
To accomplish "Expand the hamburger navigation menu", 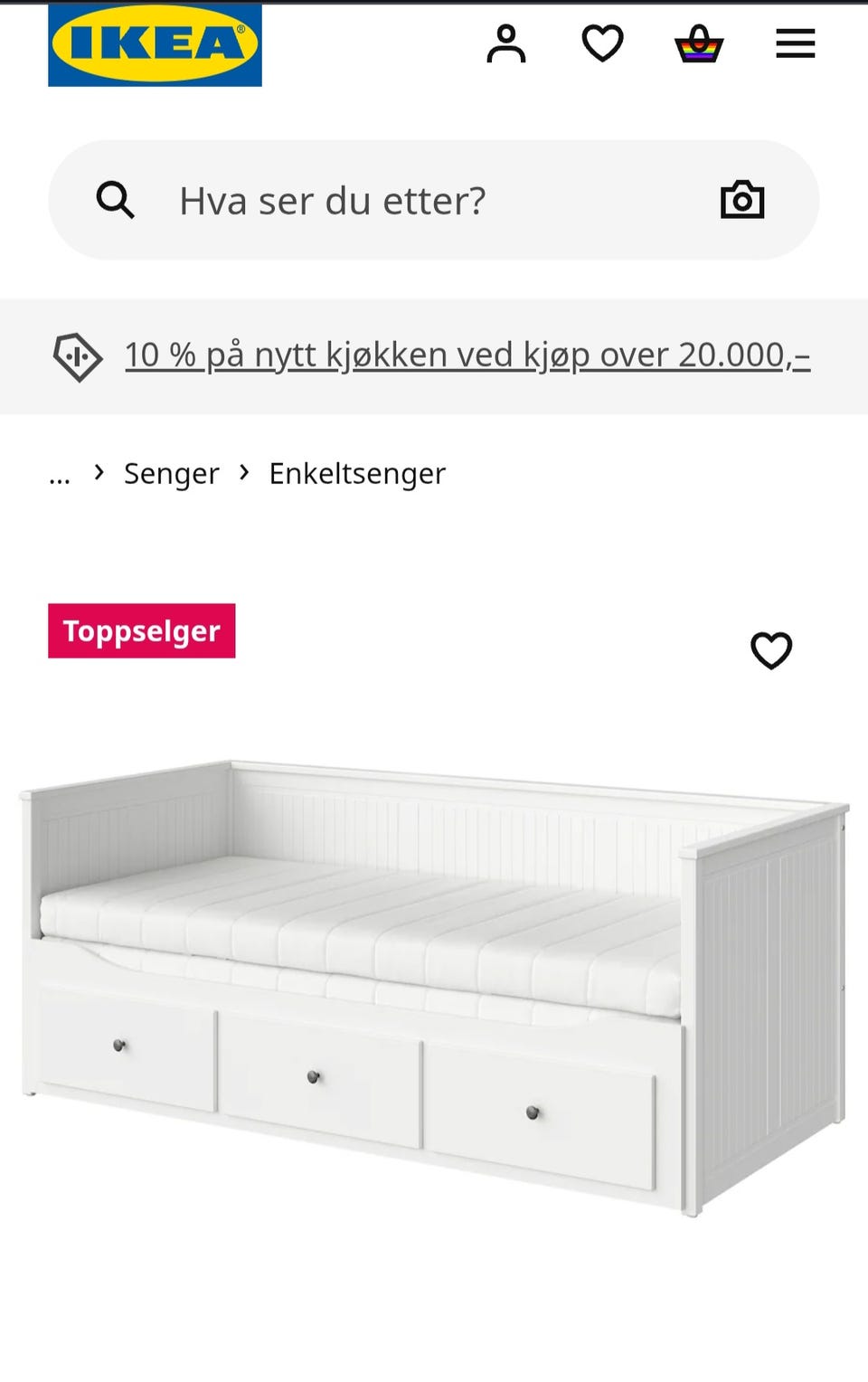I will [x=796, y=43].
